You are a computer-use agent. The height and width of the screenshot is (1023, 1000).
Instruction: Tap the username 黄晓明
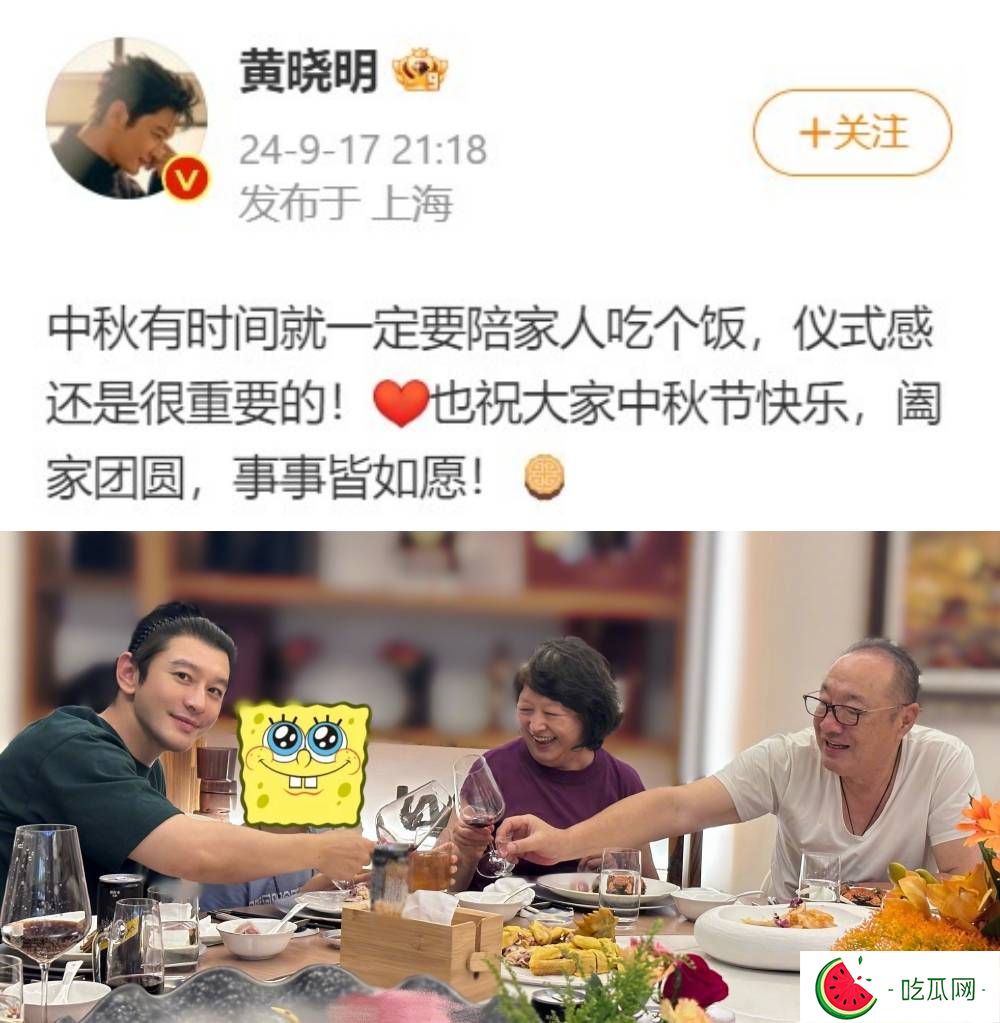click(x=308, y=71)
